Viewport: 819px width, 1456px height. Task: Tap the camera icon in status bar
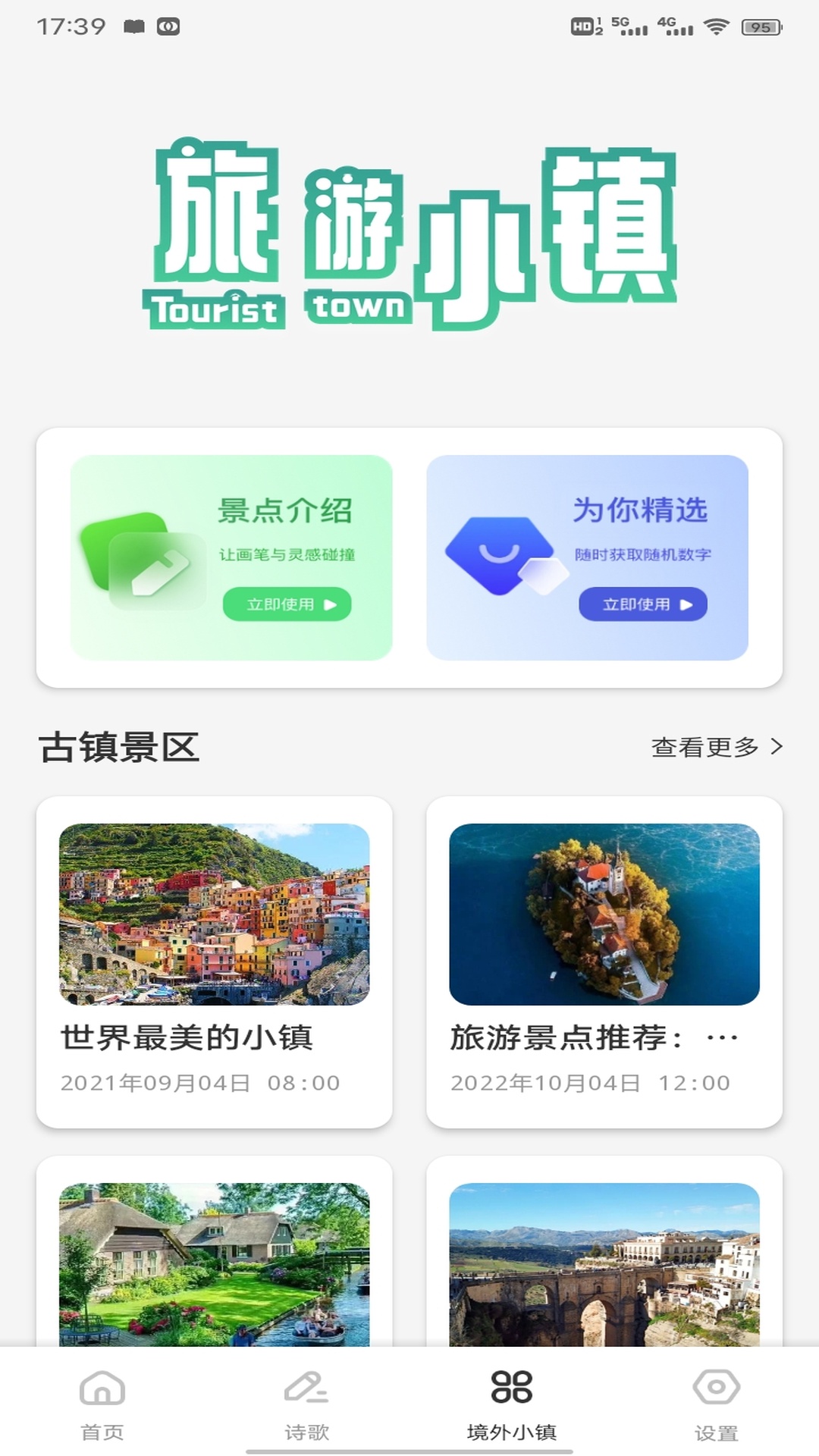pos(169,24)
